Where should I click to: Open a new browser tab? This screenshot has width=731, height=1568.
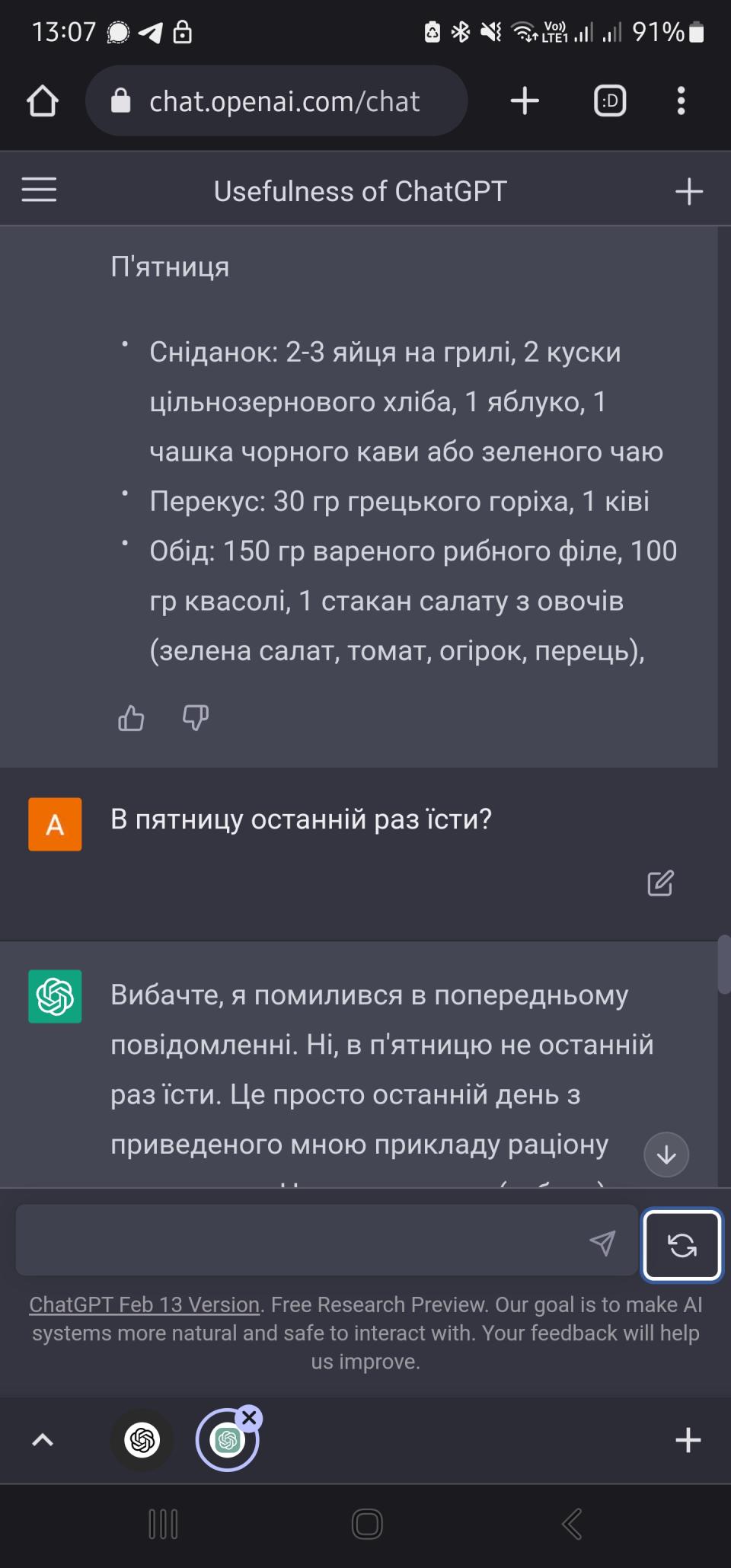(x=525, y=101)
